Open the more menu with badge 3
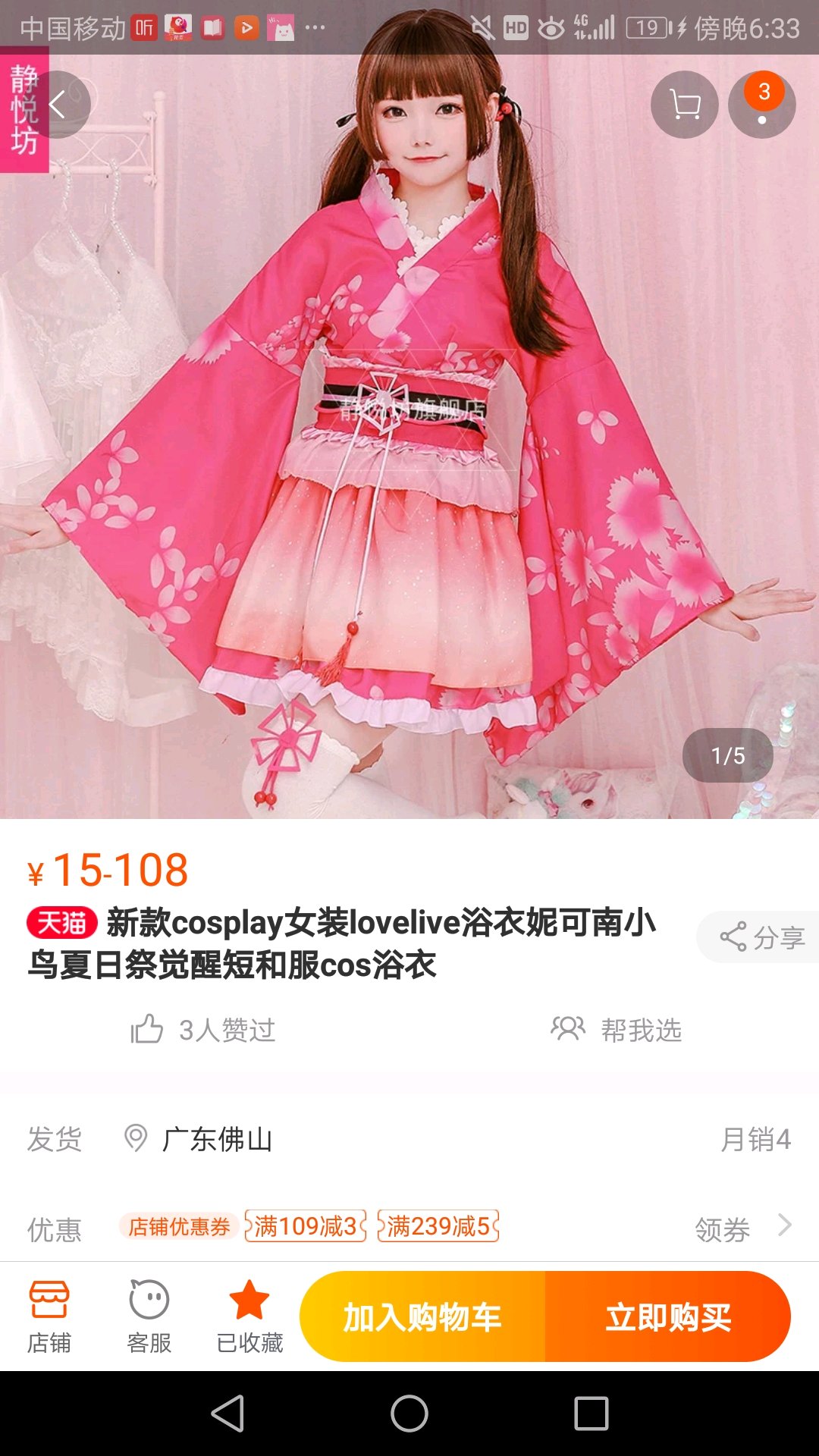 [x=762, y=105]
